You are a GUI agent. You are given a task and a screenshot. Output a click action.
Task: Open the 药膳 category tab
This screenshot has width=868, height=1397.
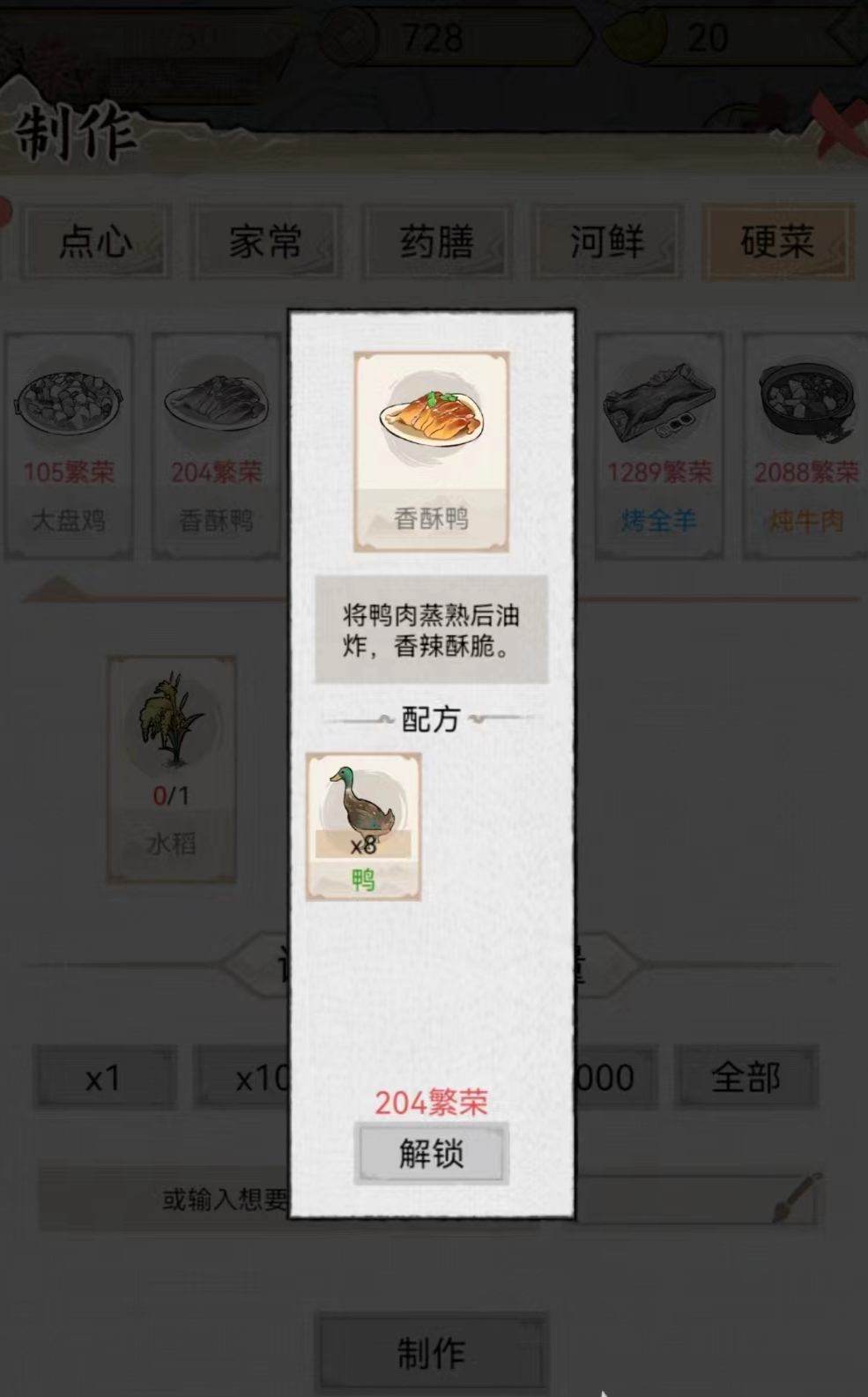pos(436,242)
